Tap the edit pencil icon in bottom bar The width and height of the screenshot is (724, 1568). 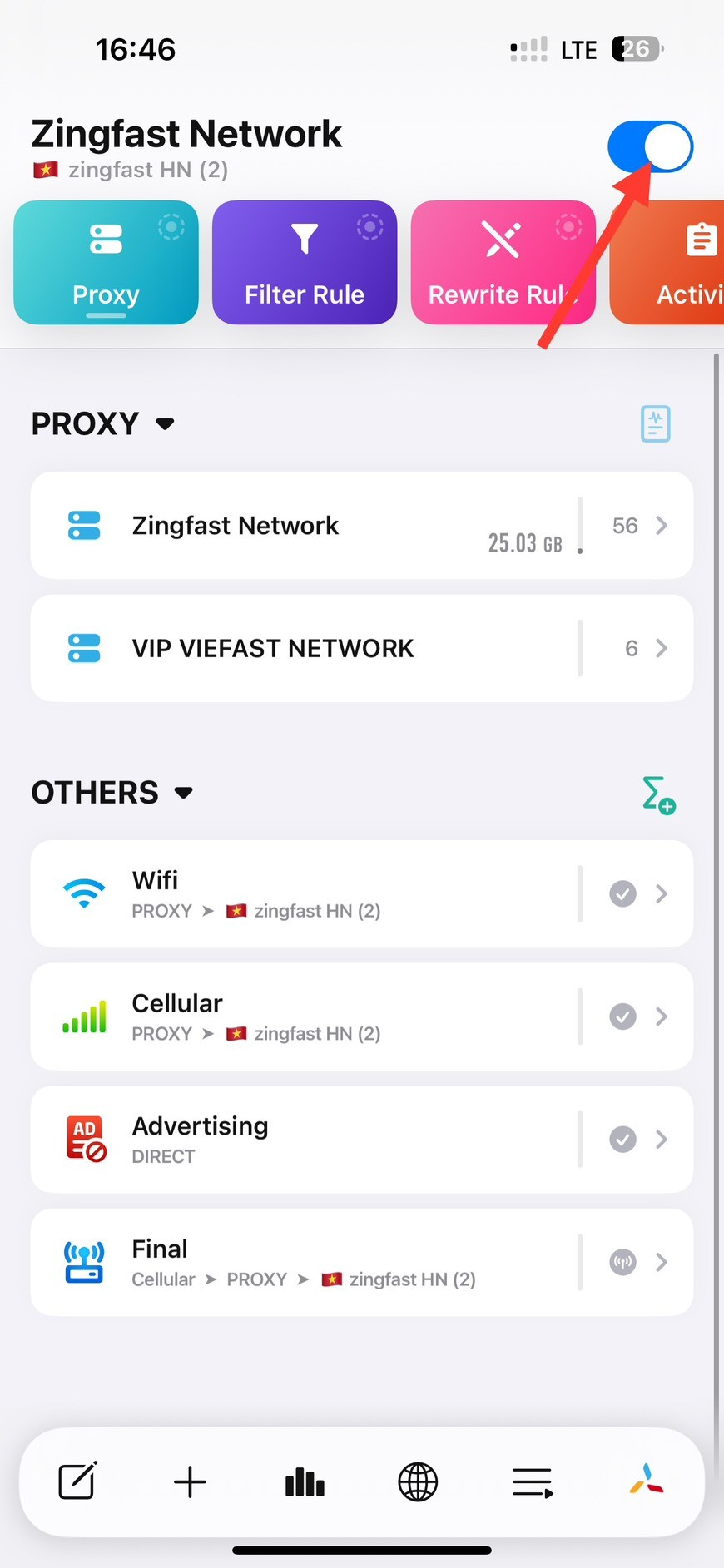pyautogui.click(x=77, y=1481)
